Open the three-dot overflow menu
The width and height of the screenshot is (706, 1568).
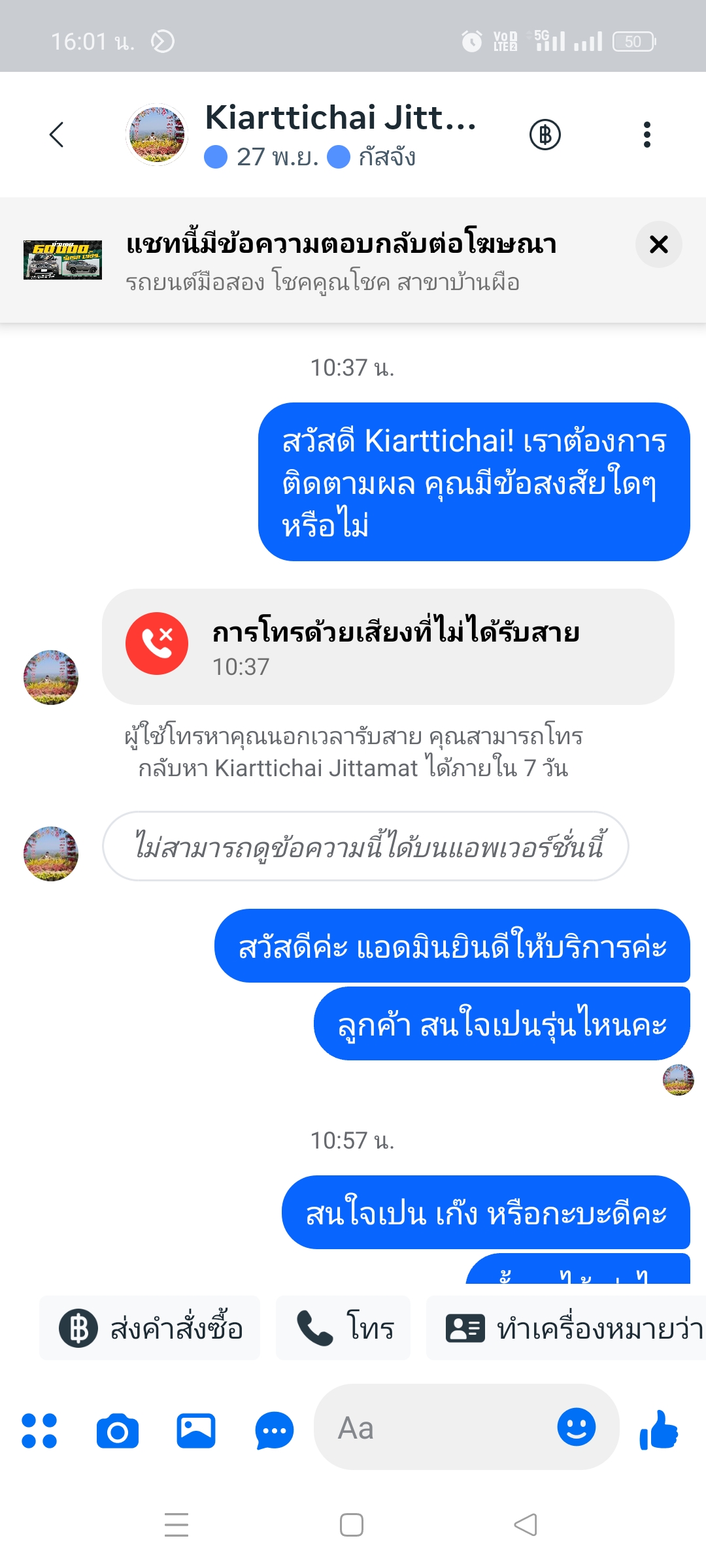[x=647, y=135]
